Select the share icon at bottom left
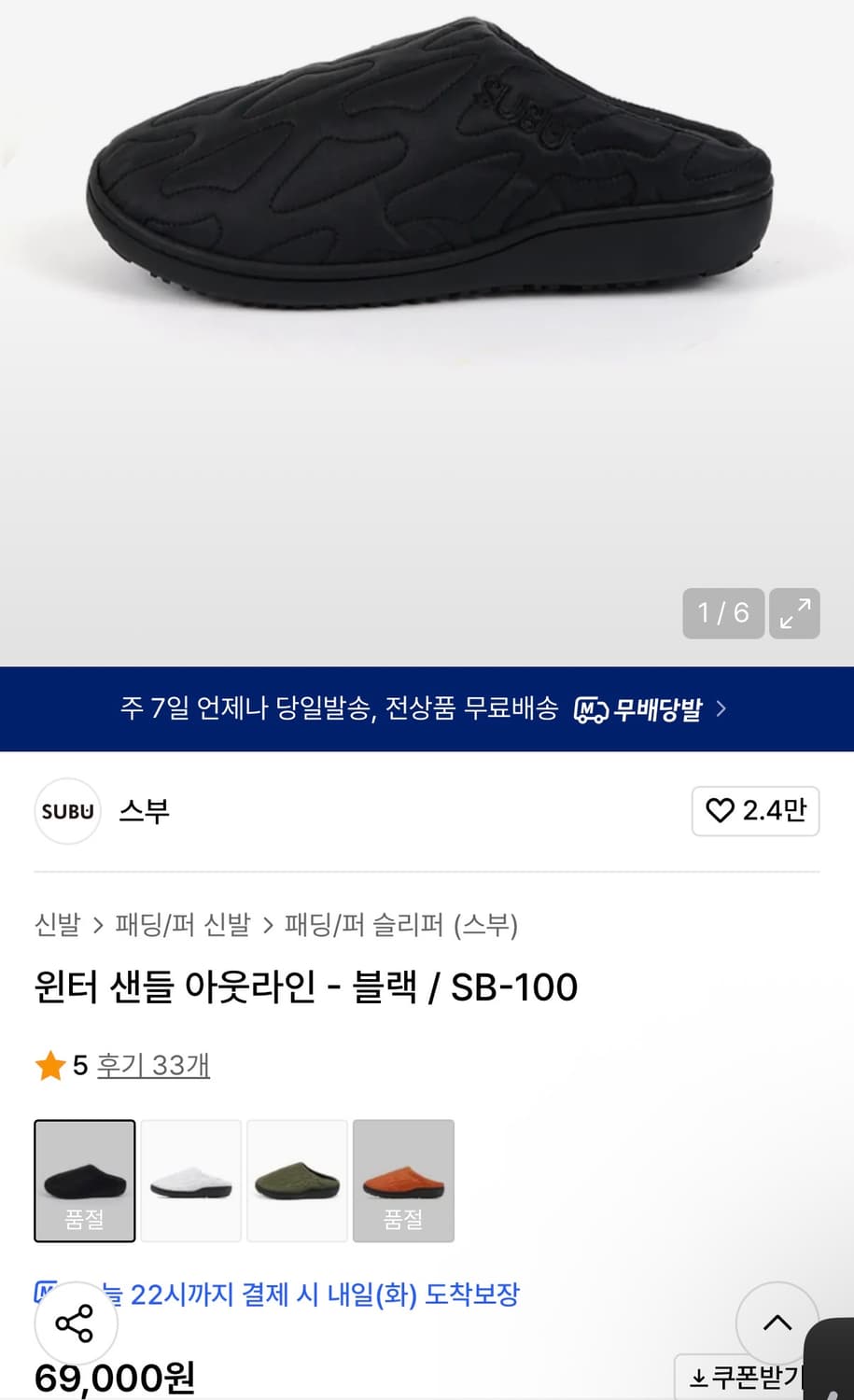 75,1323
